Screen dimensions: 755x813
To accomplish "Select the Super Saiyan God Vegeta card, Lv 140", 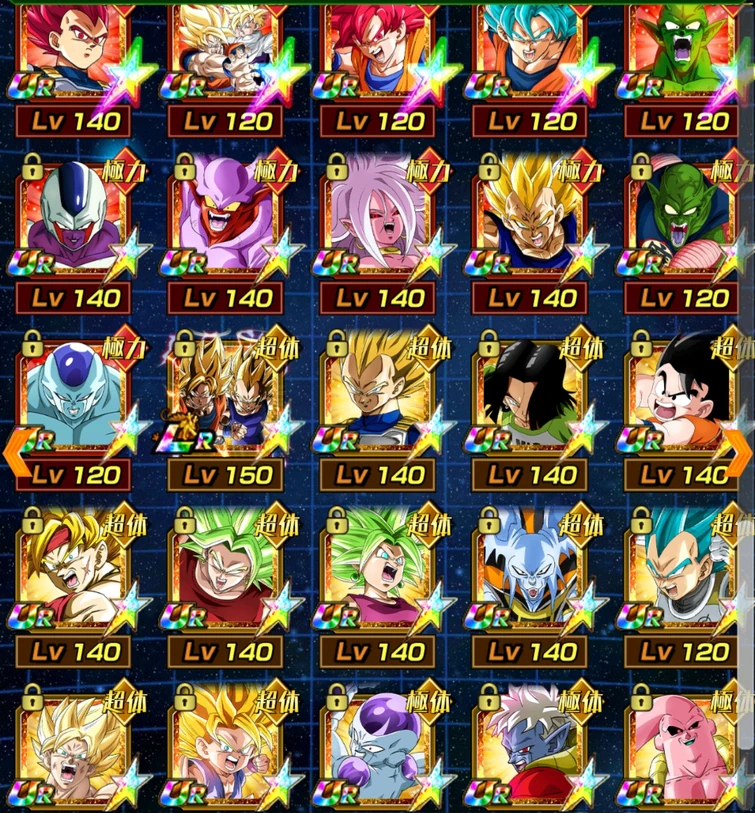I will point(75,55).
